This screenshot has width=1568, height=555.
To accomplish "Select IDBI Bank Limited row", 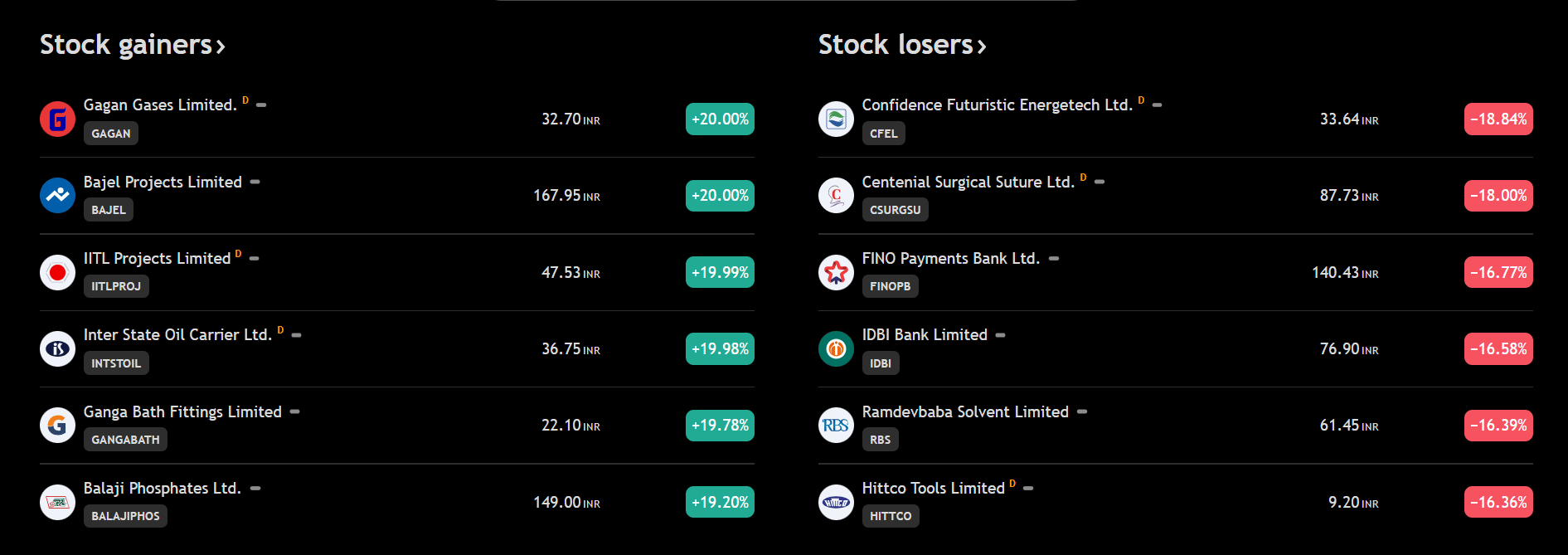I will point(925,335).
